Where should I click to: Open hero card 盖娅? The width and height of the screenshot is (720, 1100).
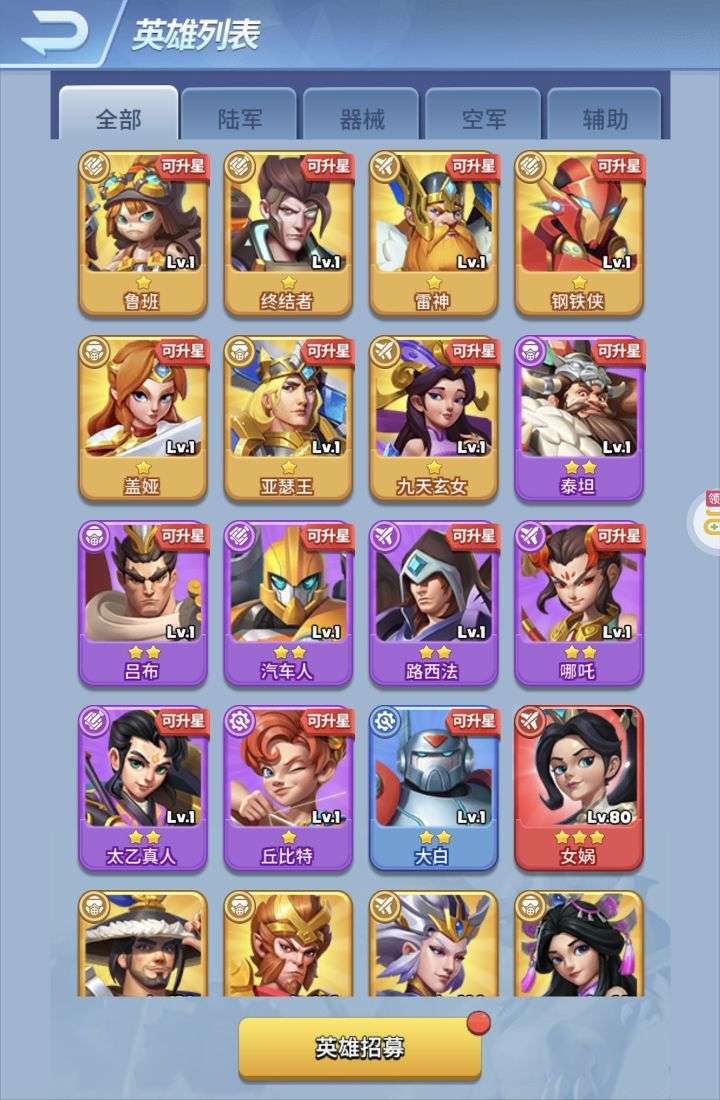pos(142,417)
